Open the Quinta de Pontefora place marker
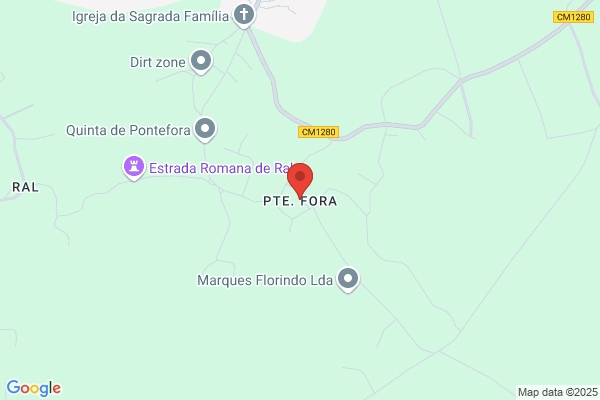The width and height of the screenshot is (600, 400). (205, 129)
